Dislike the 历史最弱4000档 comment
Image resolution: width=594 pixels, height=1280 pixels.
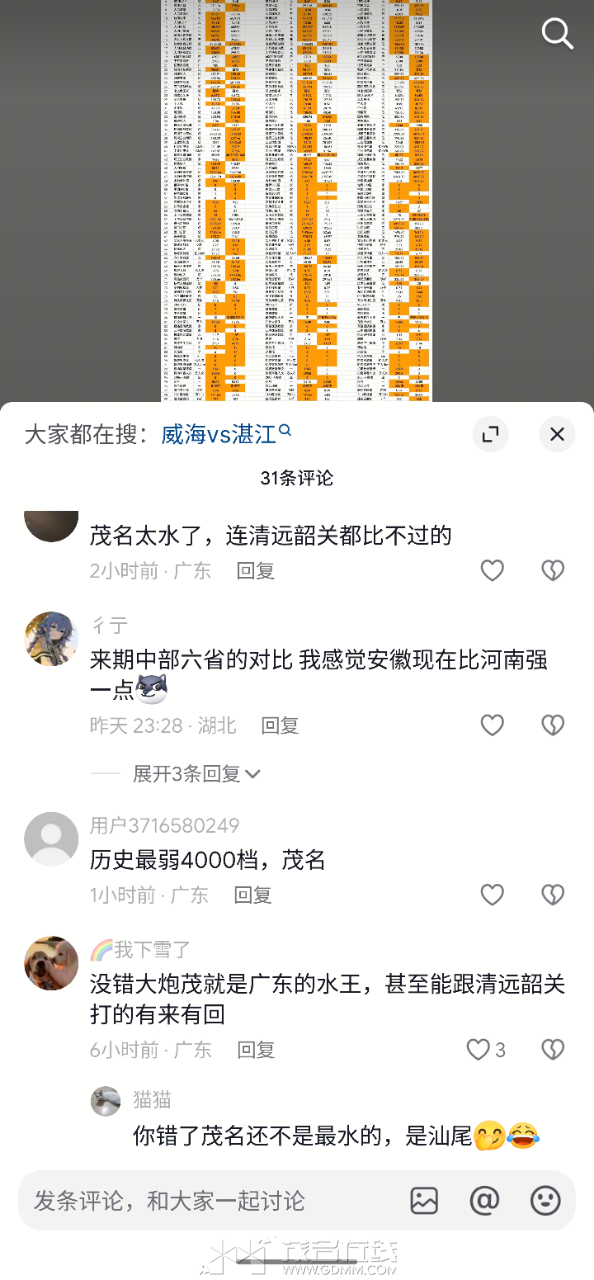pyautogui.click(x=553, y=895)
